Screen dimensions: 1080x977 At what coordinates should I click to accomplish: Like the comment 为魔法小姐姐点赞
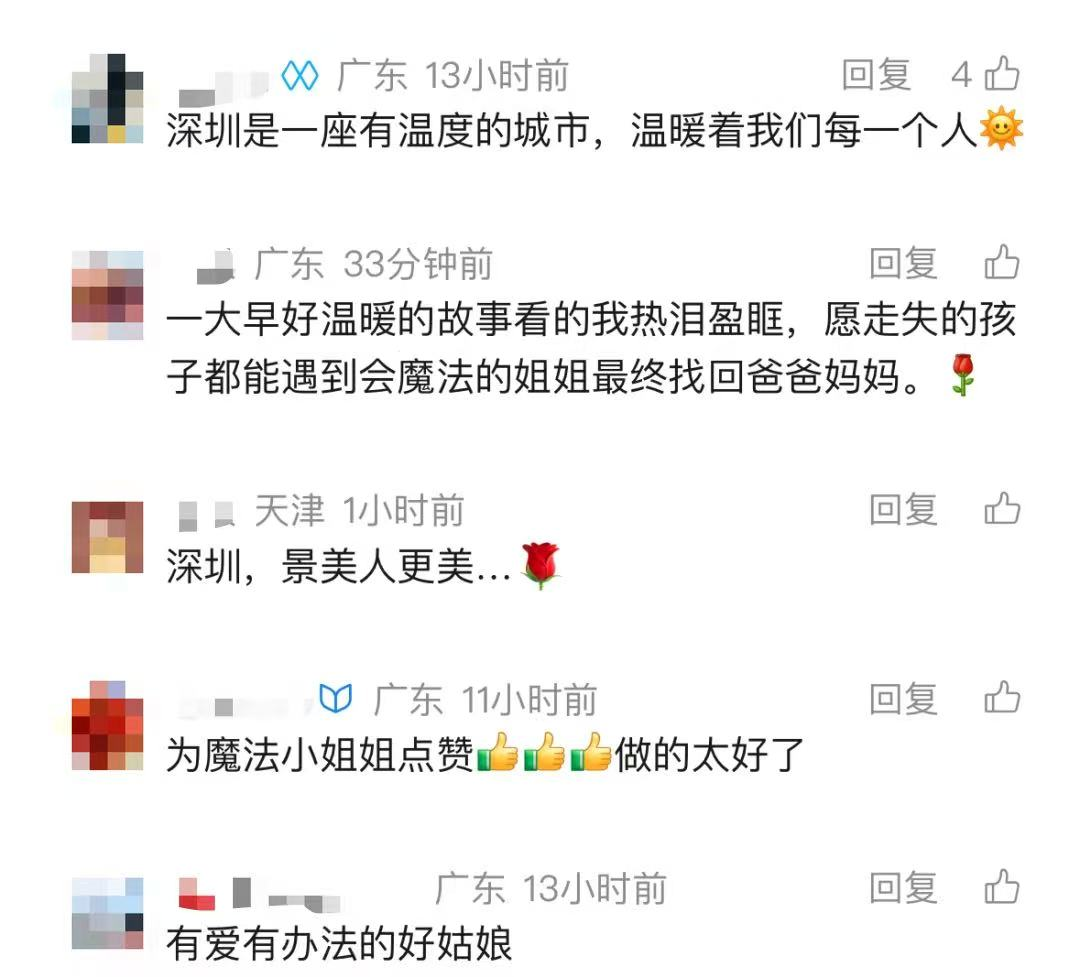1002,698
